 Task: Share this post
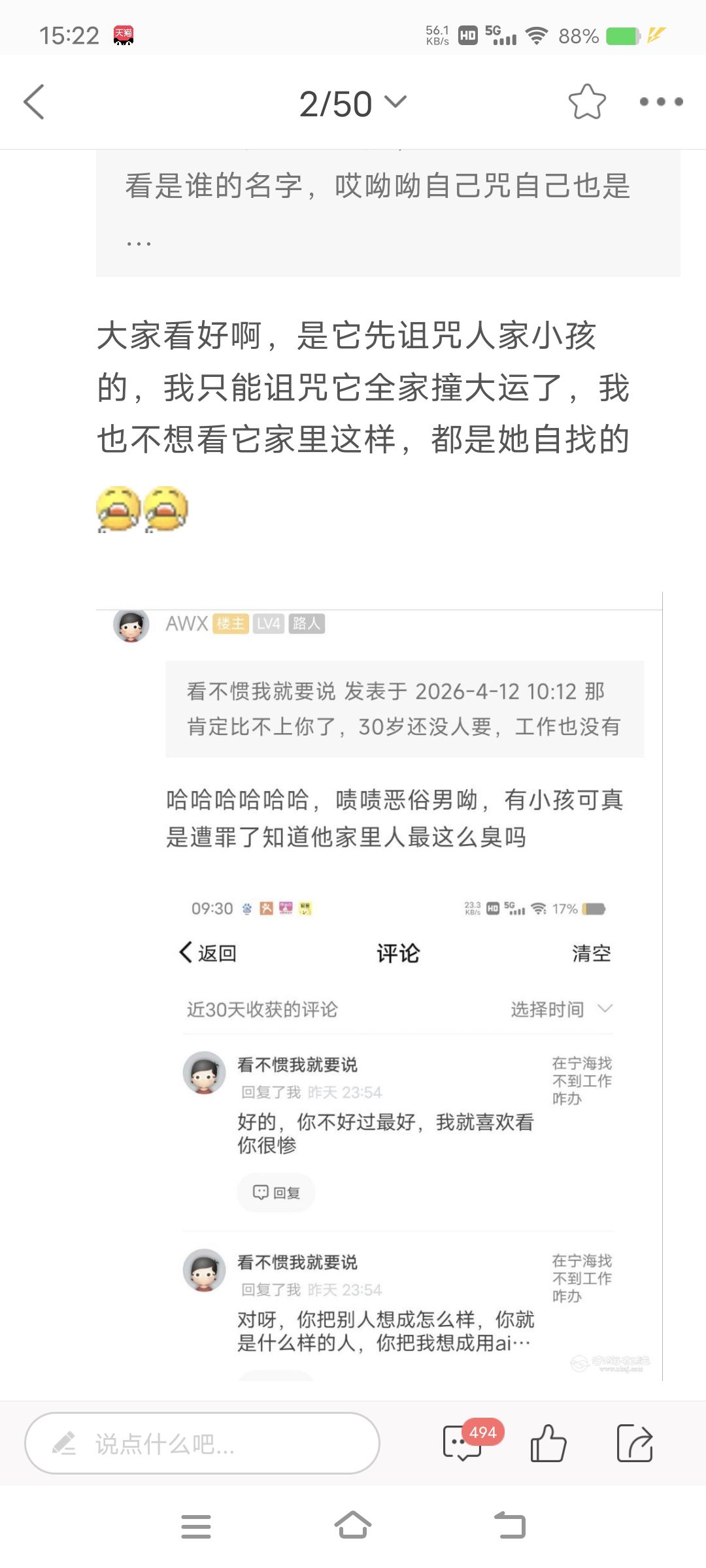[635, 1443]
